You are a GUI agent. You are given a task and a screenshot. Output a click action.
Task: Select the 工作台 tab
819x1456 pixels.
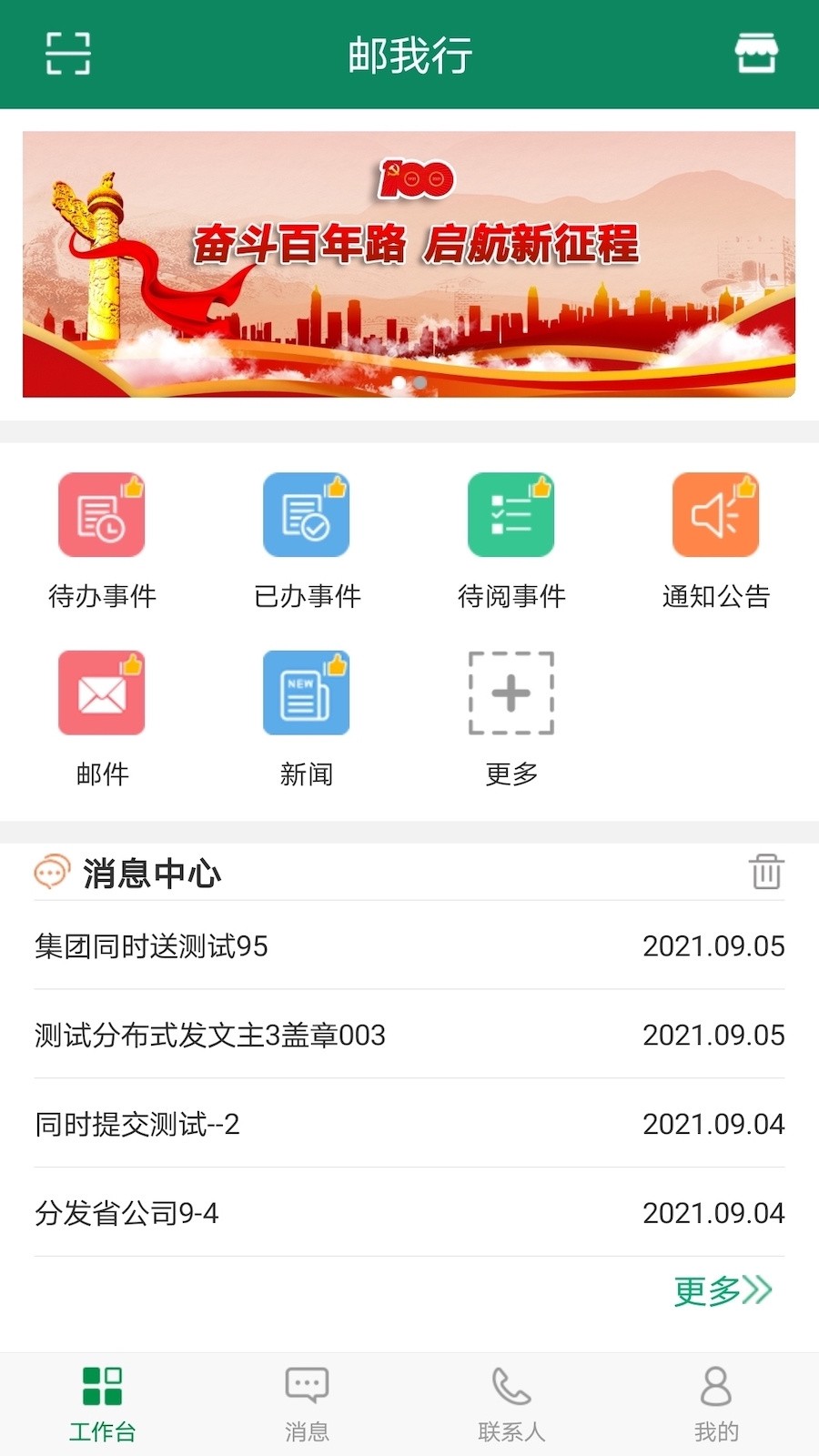[x=102, y=1401]
